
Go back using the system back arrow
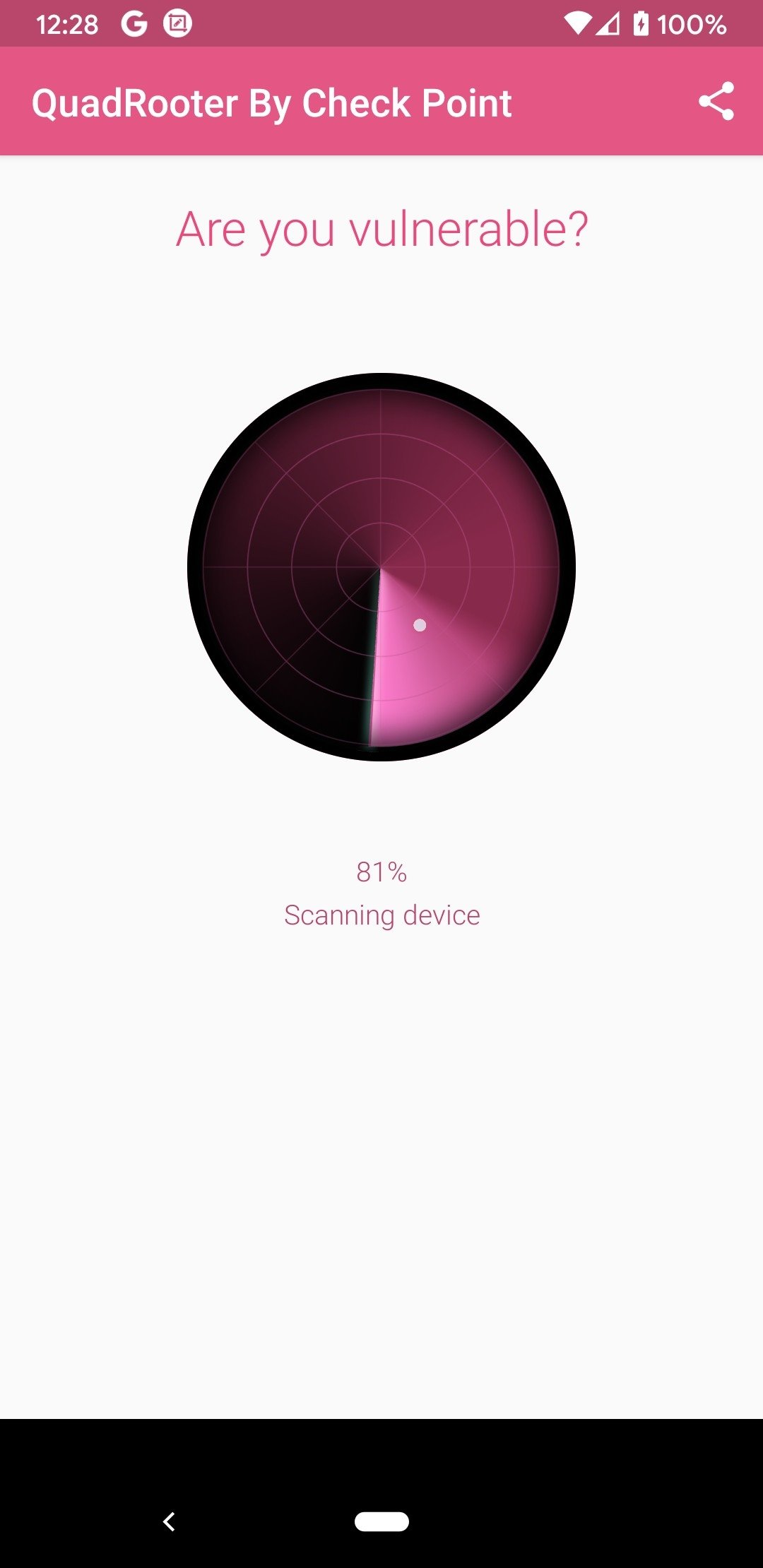[x=169, y=1521]
